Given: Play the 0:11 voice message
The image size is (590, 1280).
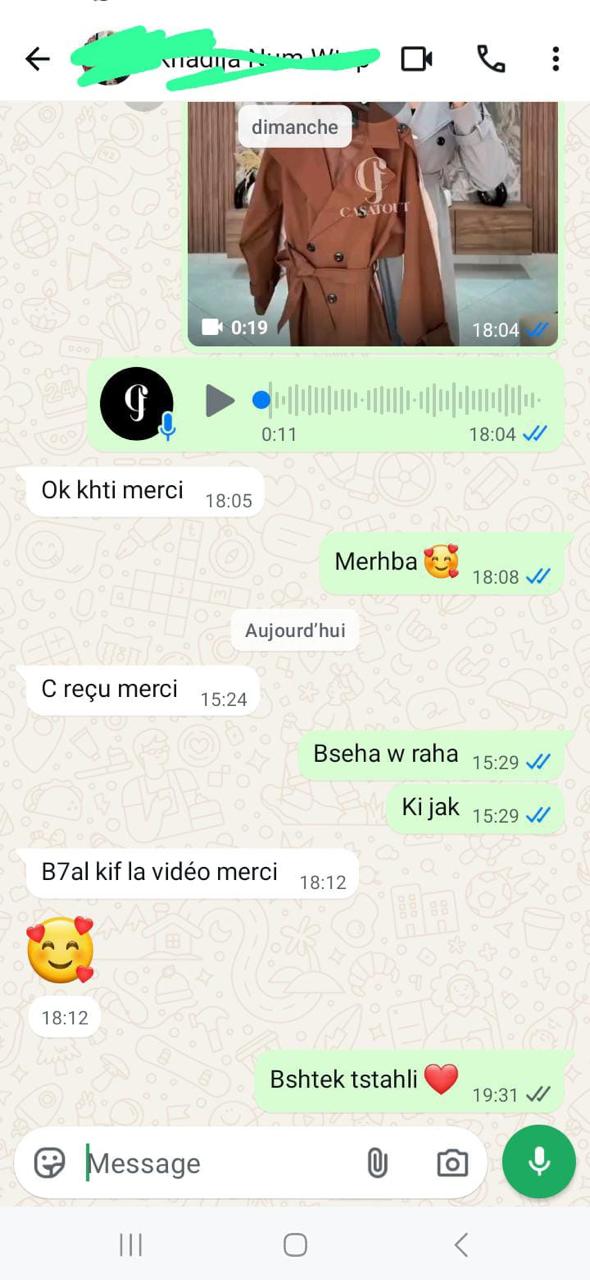Looking at the screenshot, I should pos(220,401).
